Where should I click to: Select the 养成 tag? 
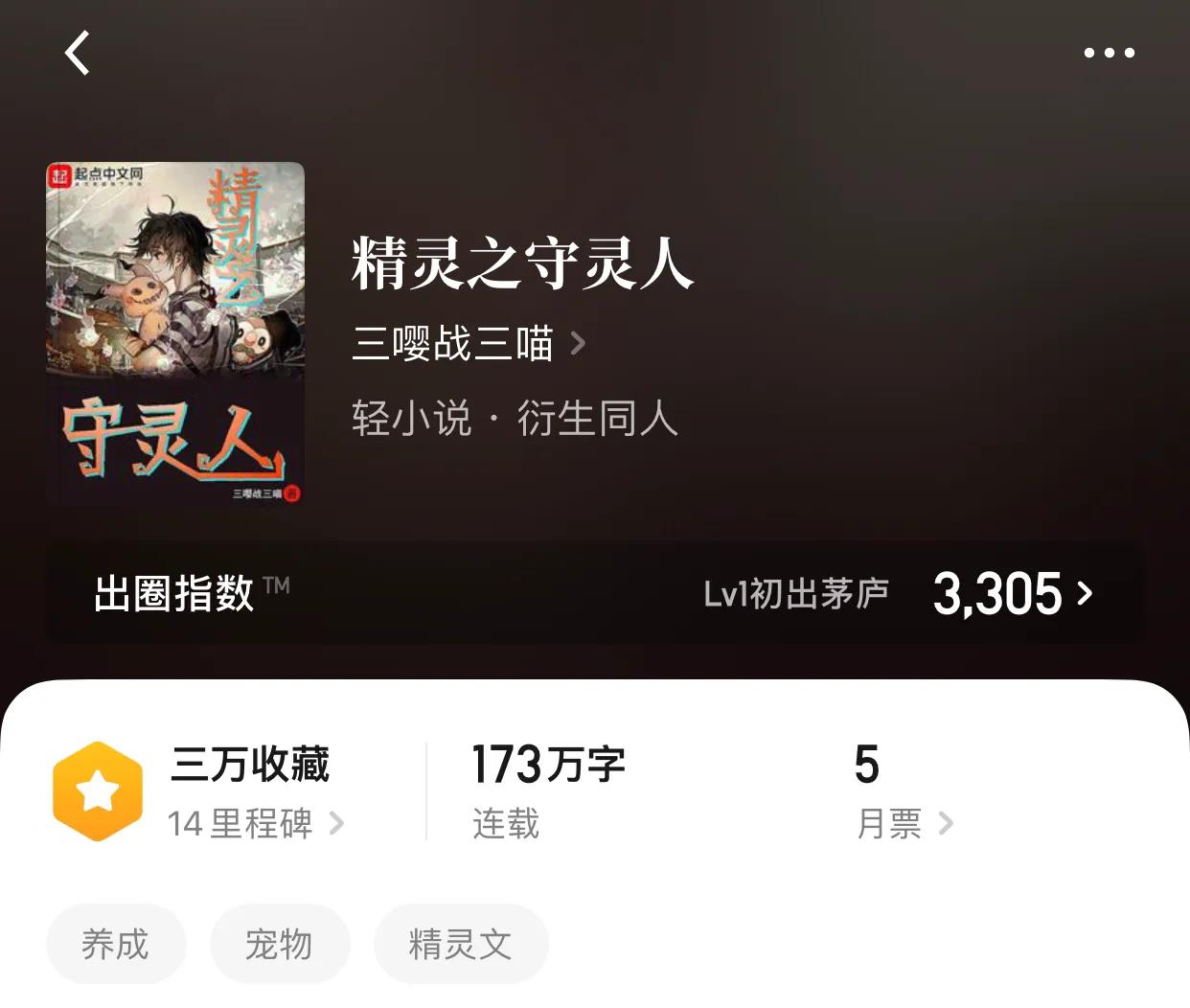click(x=116, y=944)
